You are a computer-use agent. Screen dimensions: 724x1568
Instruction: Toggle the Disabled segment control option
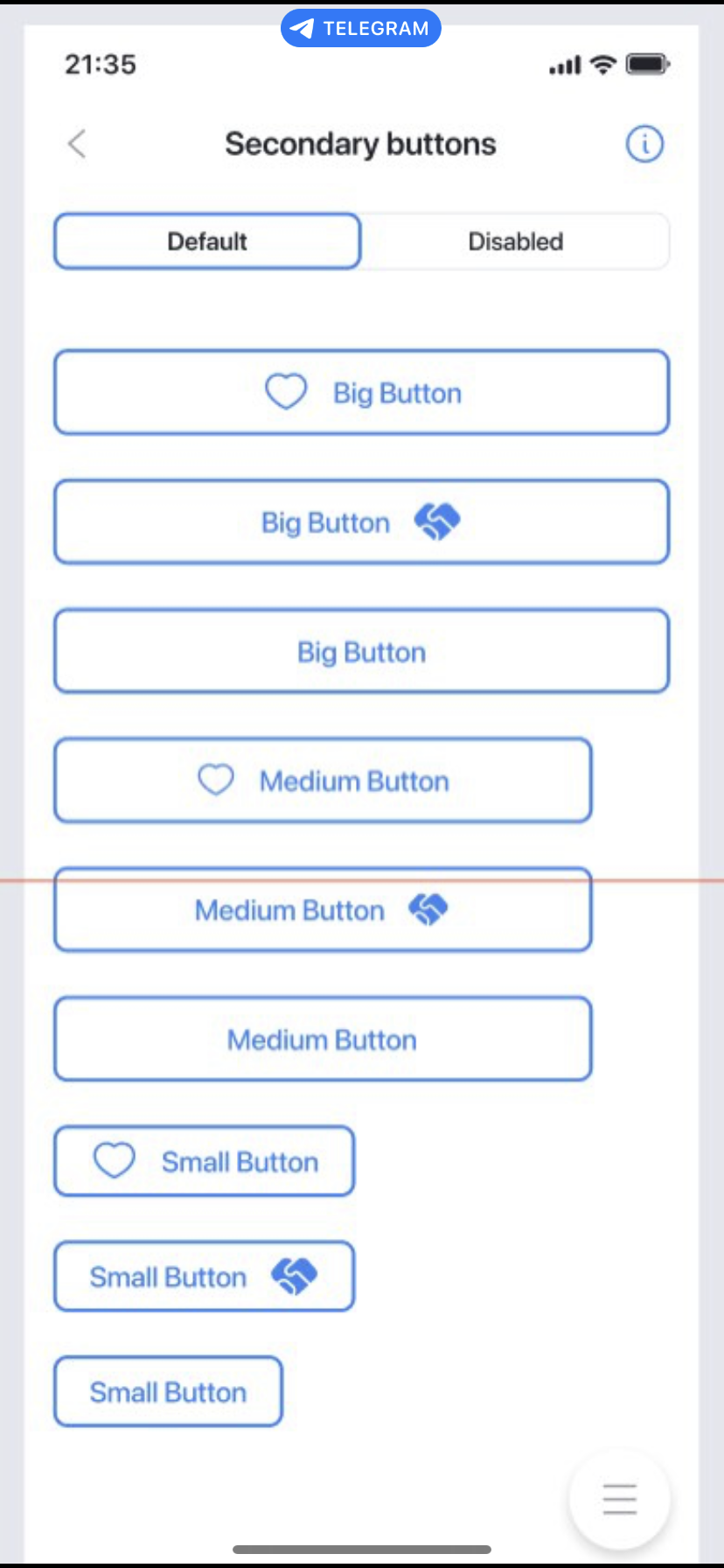516,241
